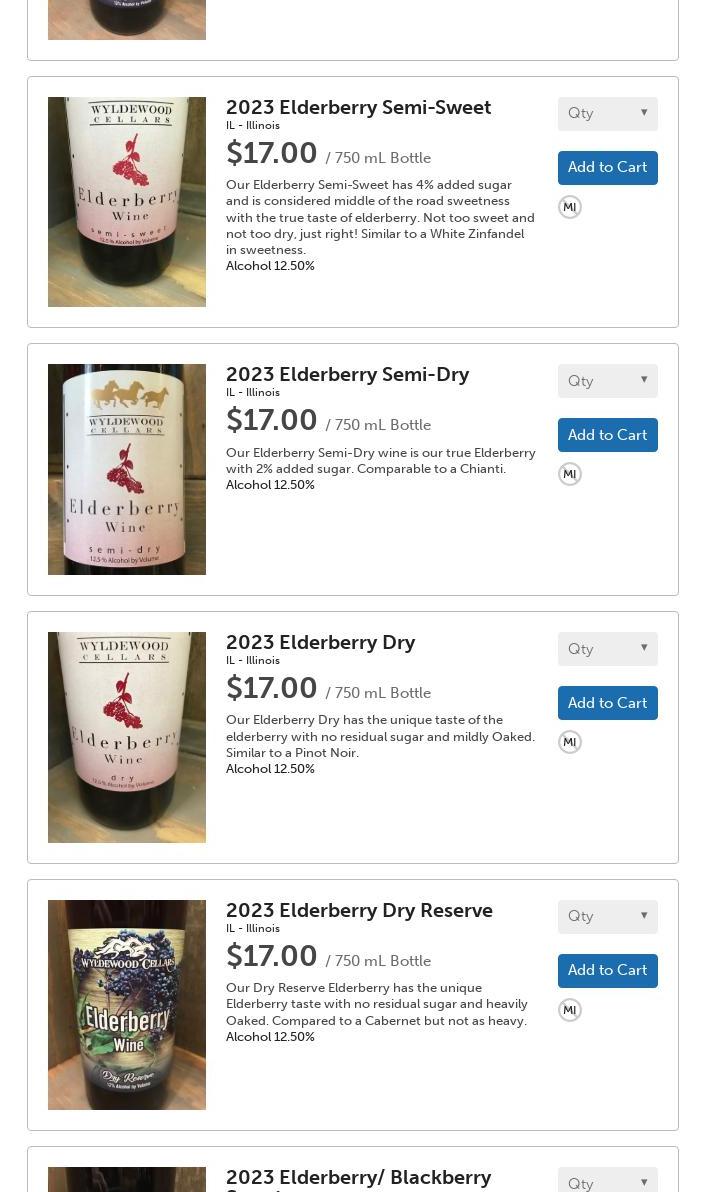View the Elderberry Dry bottle image

point(126,737)
